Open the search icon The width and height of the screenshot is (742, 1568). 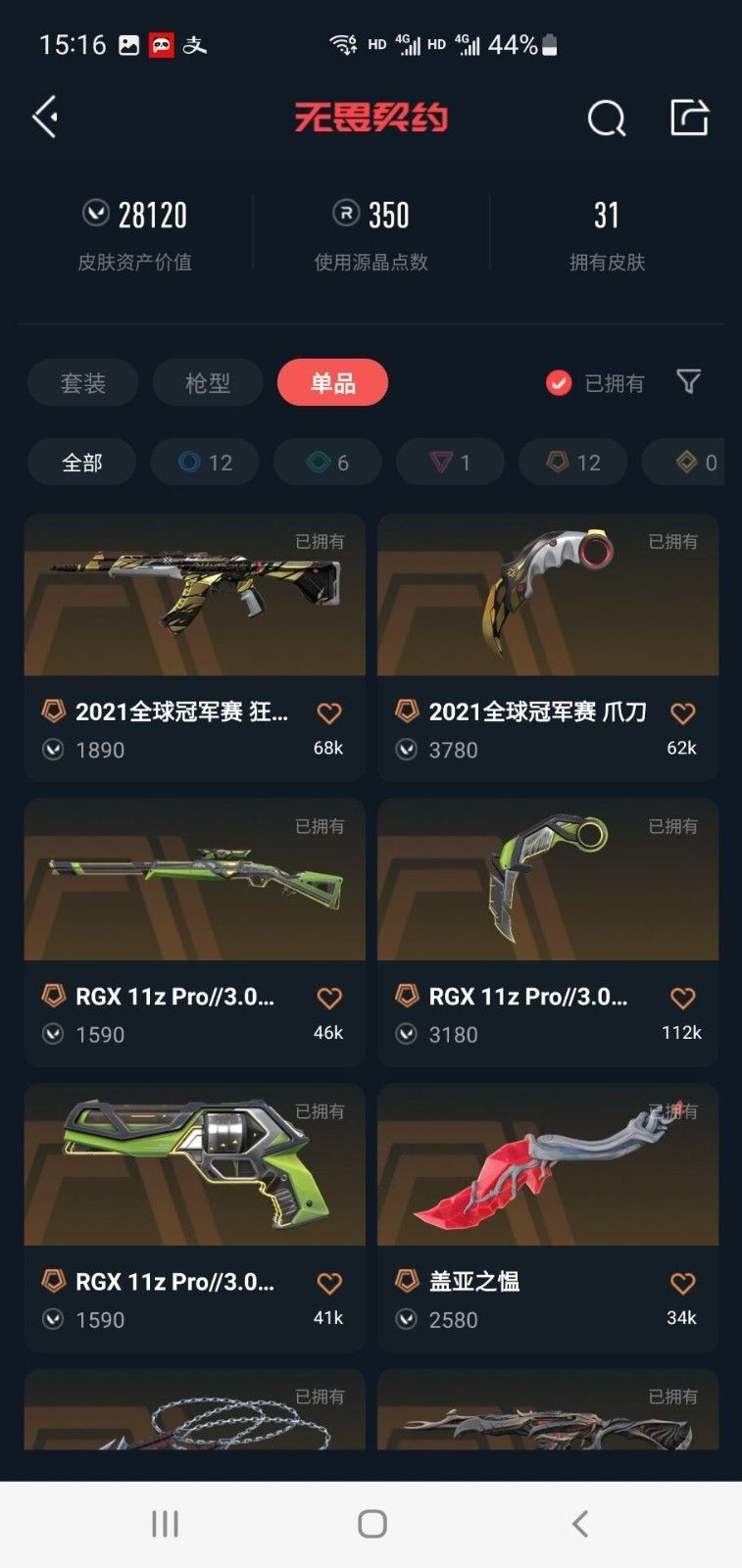(x=606, y=119)
